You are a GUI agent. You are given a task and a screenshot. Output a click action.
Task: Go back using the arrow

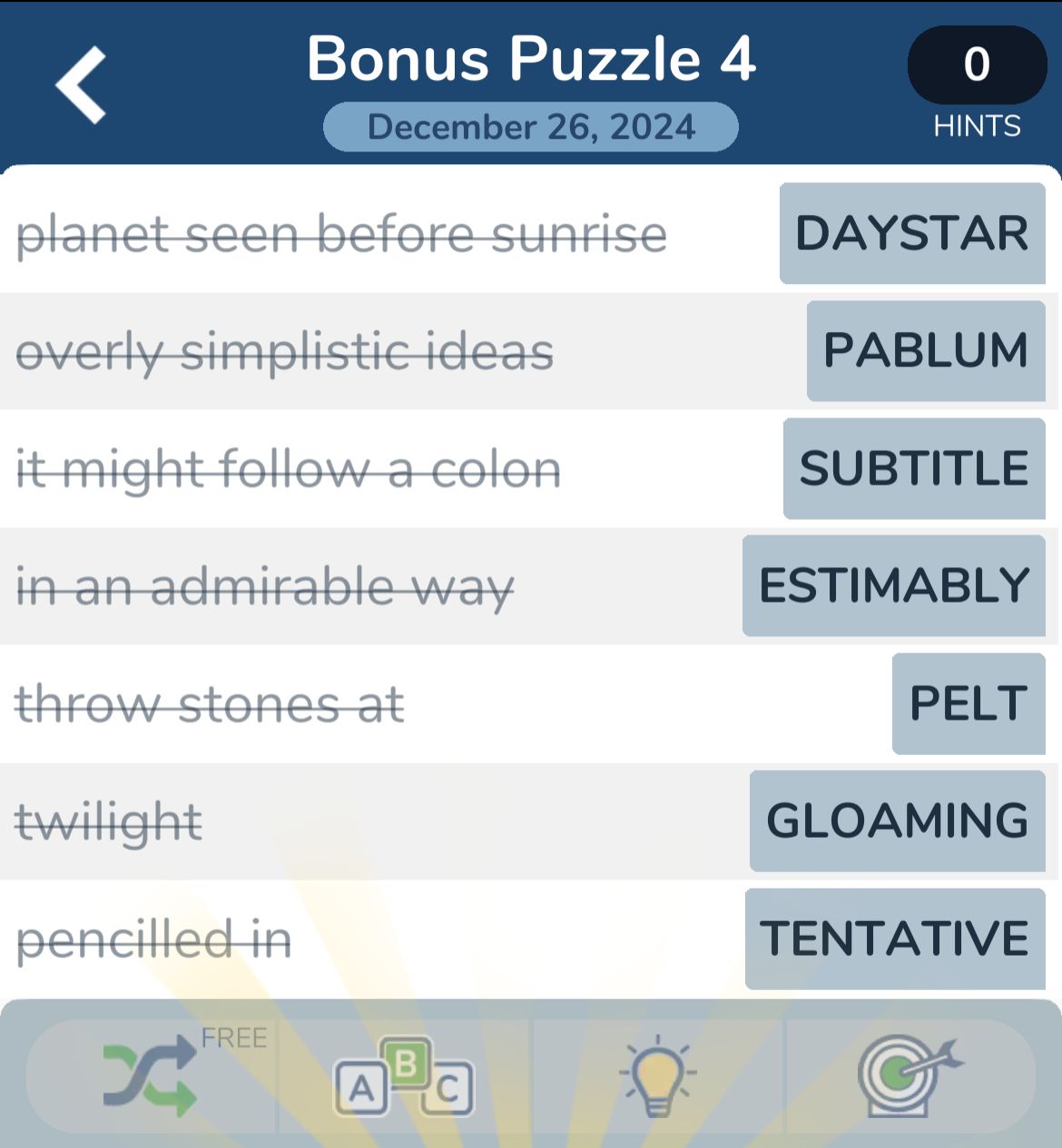tap(82, 84)
